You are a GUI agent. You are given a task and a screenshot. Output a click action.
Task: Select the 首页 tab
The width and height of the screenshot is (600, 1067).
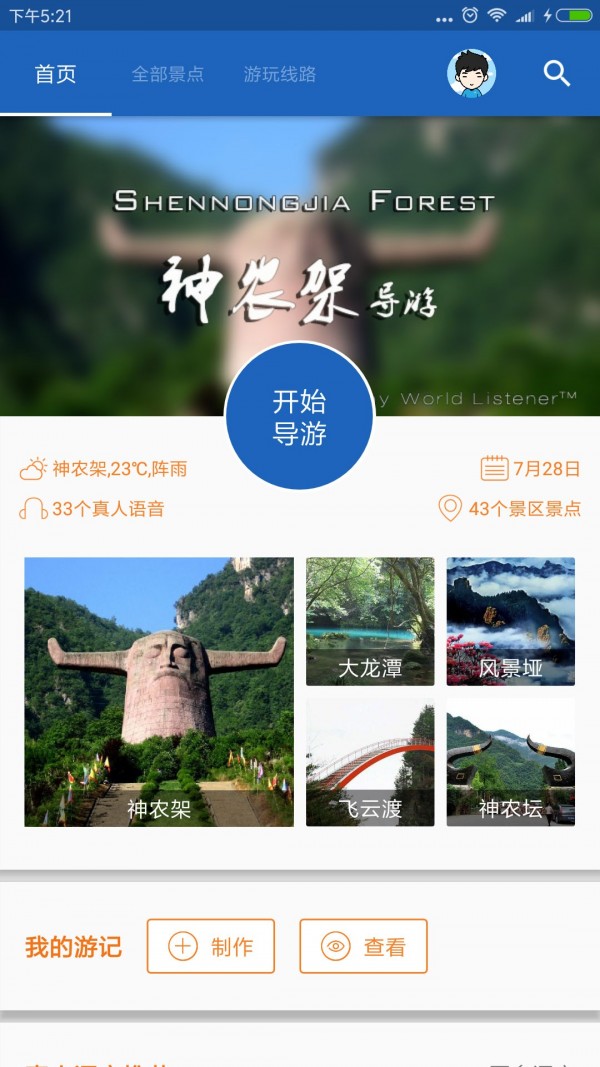tap(55, 74)
